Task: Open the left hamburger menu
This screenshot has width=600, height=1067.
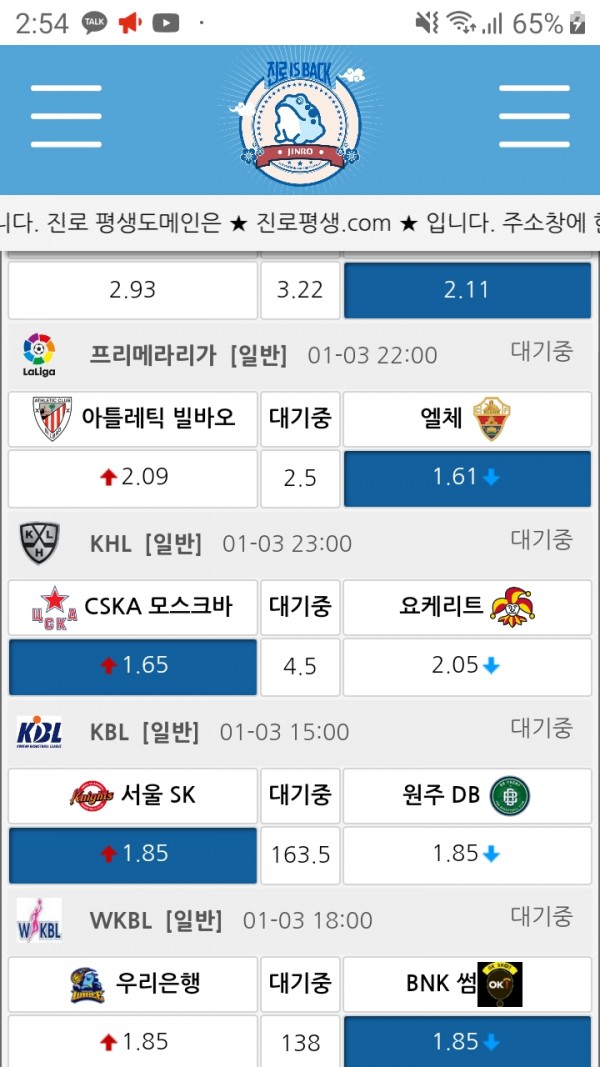Action: pos(65,116)
